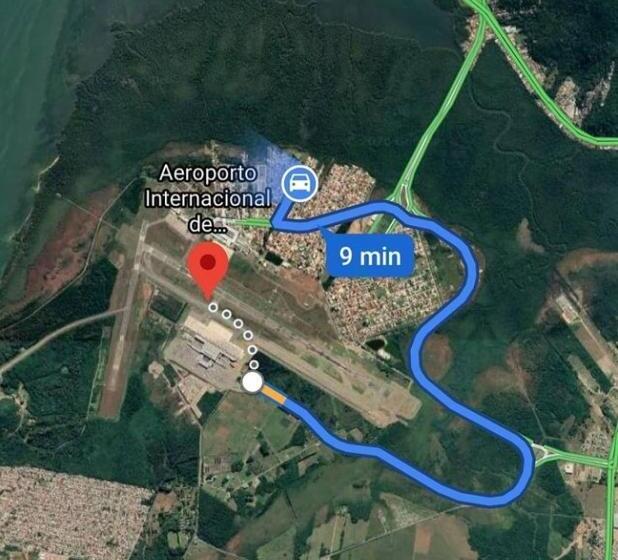Tap the car starting point marker
The width and height of the screenshot is (618, 560).
pos(298,184)
